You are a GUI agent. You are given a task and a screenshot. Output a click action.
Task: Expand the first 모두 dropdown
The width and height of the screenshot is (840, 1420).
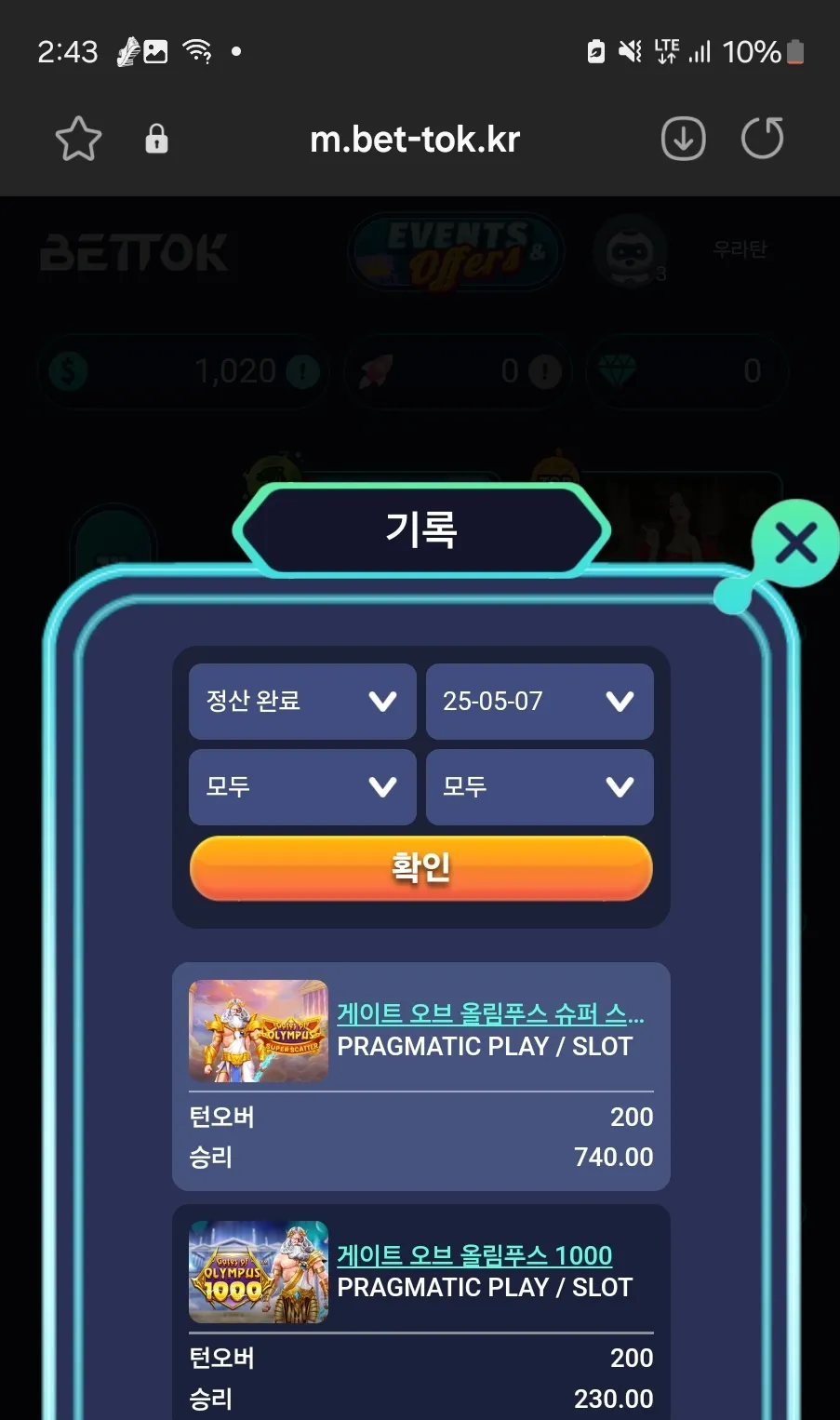point(302,786)
